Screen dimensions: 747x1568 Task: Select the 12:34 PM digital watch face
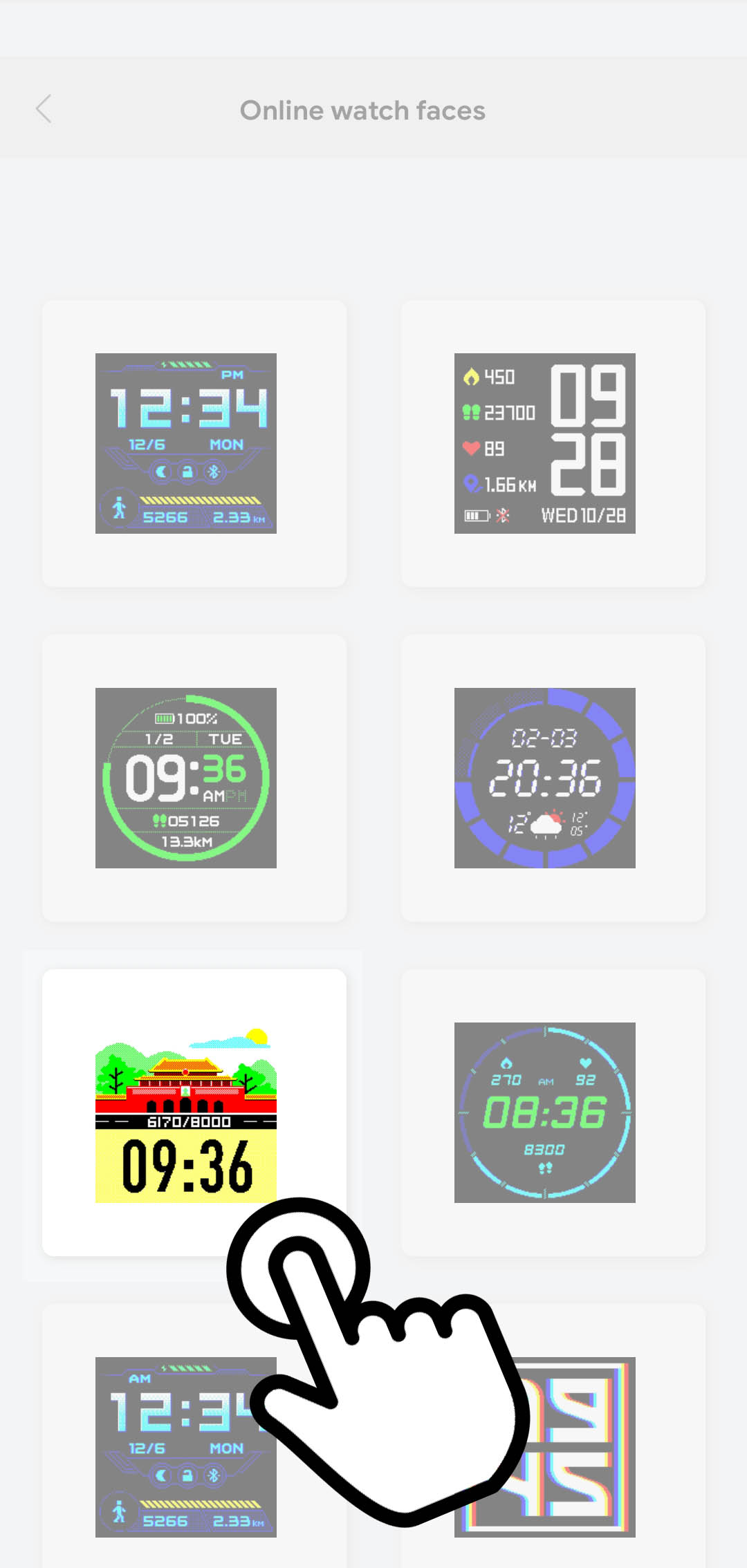(x=186, y=443)
